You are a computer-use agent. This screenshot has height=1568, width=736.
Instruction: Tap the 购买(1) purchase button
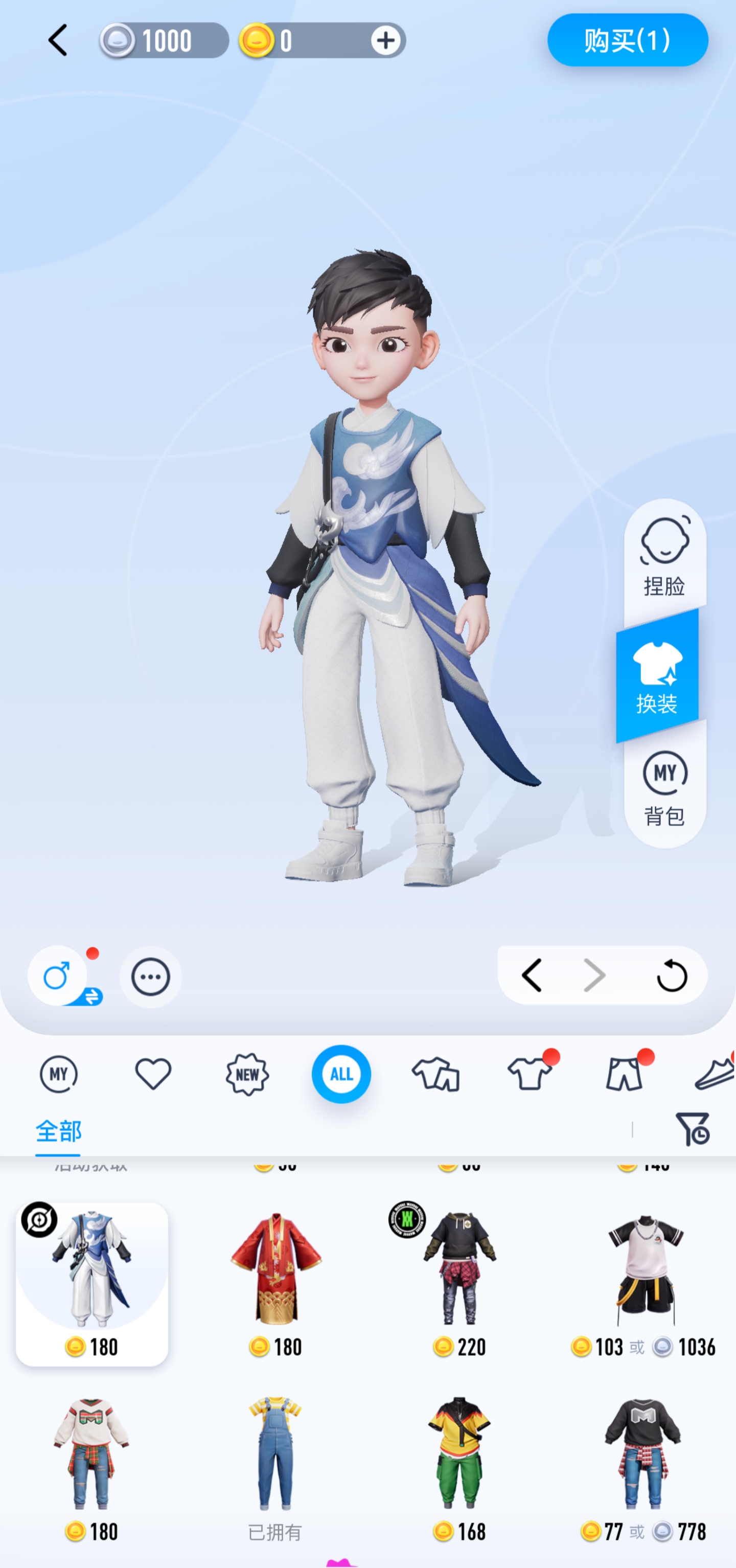627,40
